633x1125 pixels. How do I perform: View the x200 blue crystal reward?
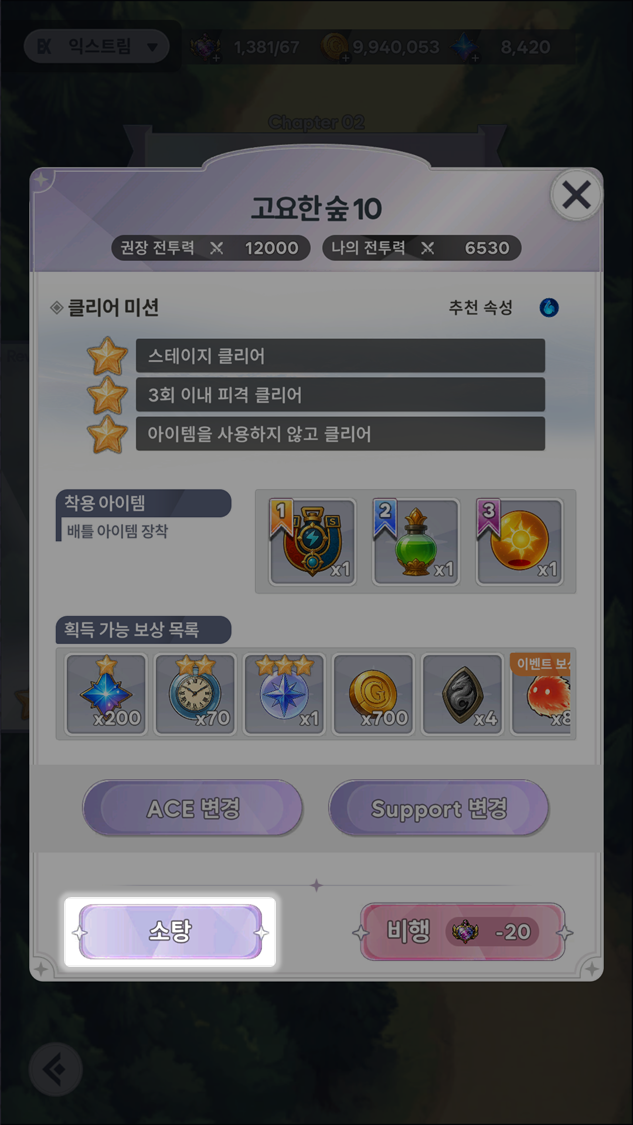click(x=106, y=694)
